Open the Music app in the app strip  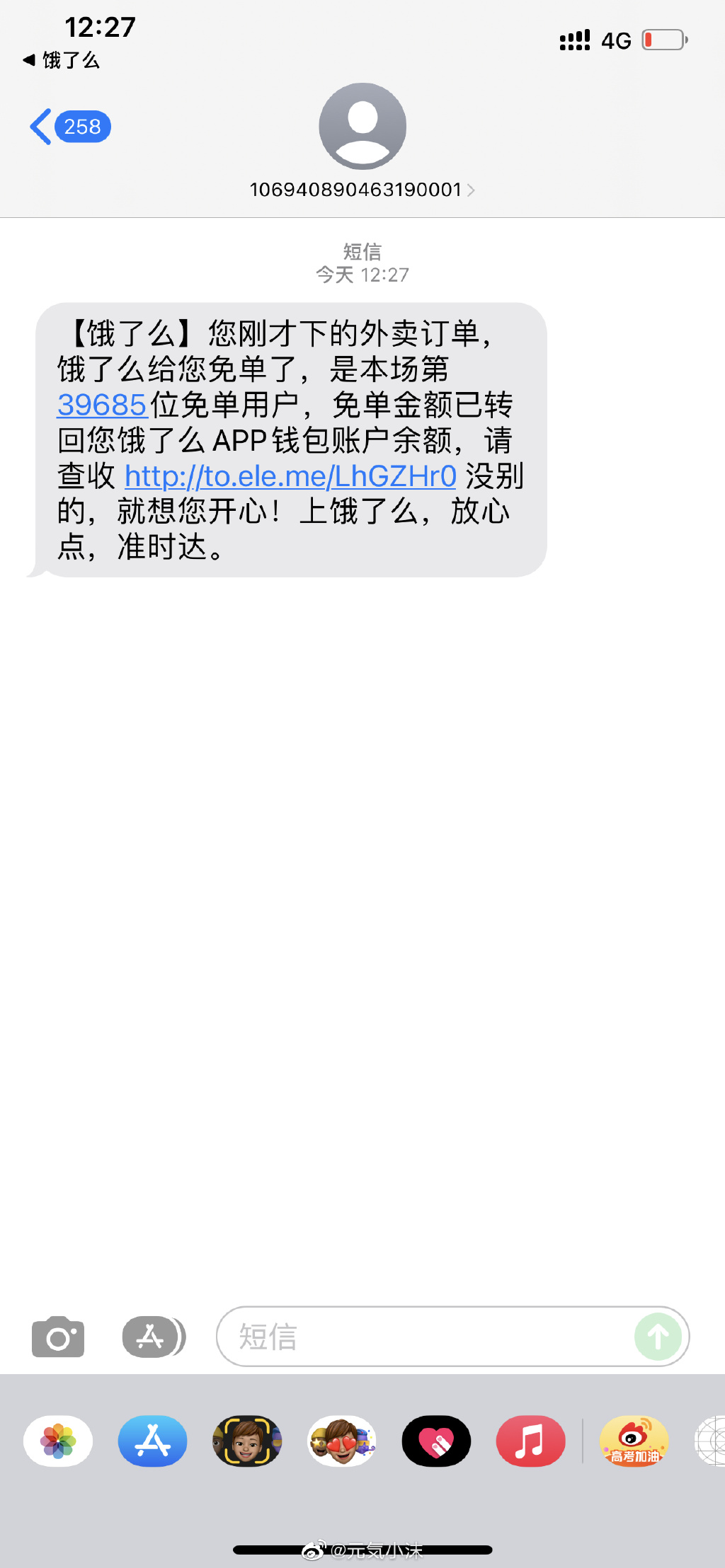click(x=530, y=1441)
